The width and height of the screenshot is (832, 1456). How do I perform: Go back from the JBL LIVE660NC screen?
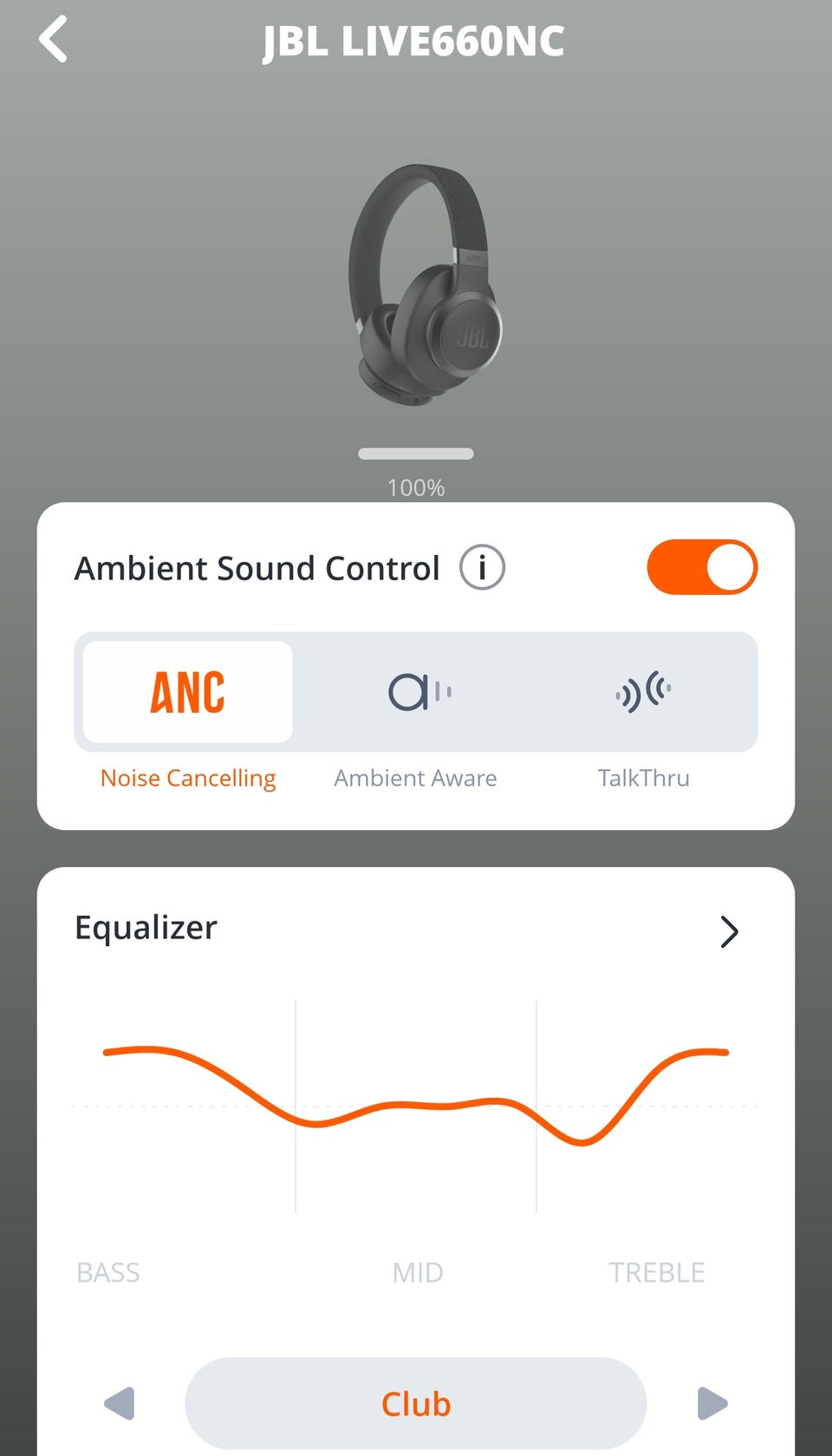pos(54,40)
